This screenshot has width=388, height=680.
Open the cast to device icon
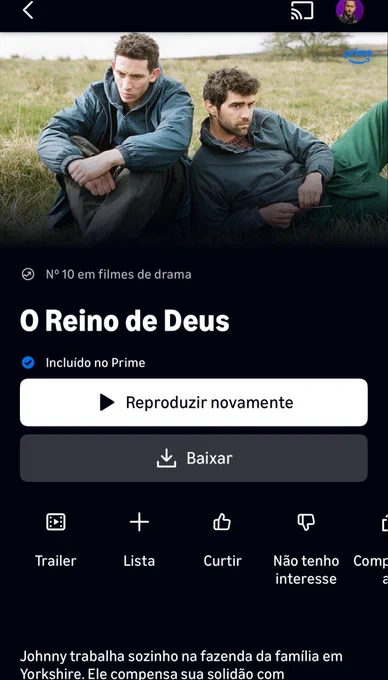[302, 10]
